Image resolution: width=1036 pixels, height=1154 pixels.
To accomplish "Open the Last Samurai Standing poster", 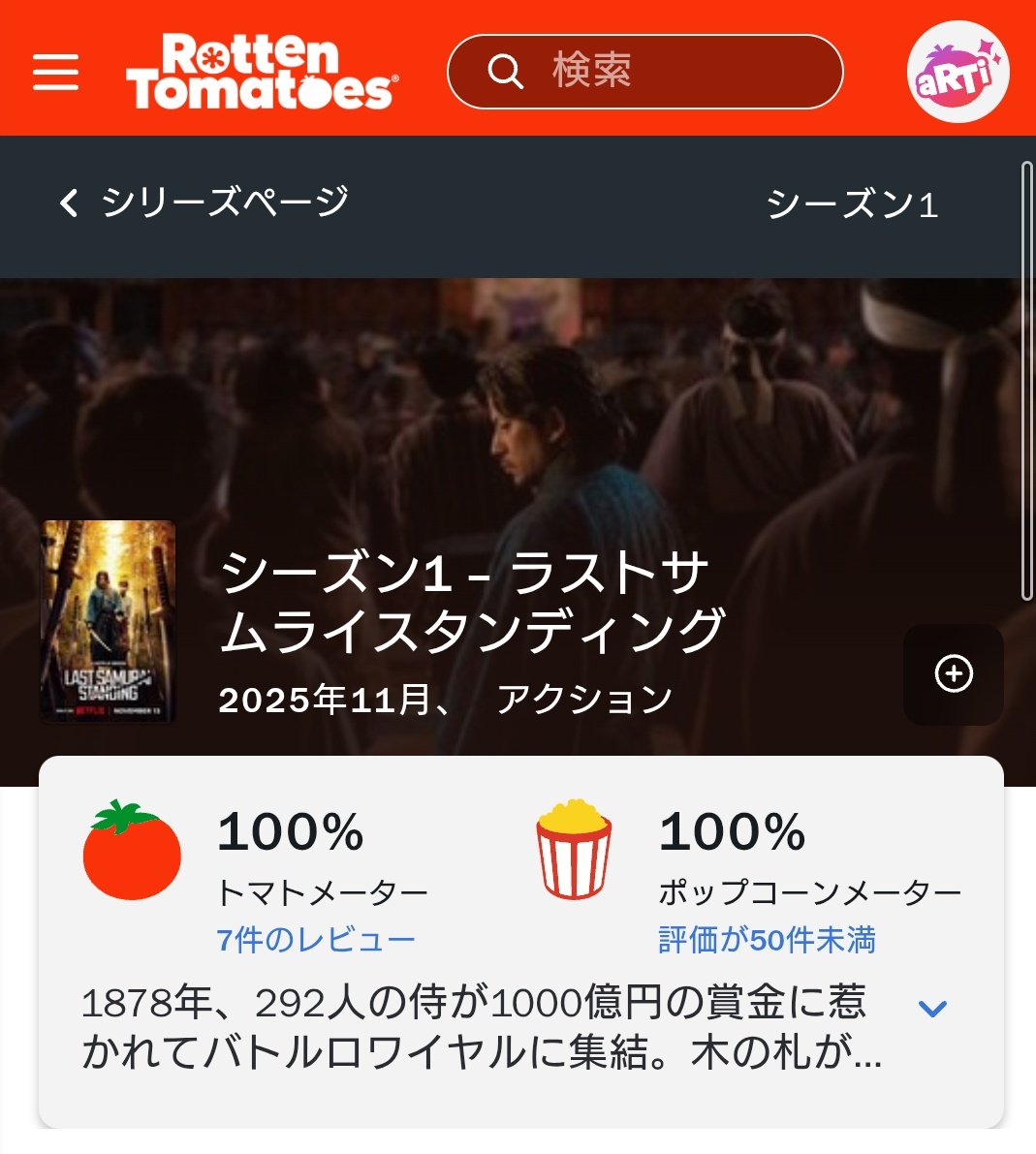I will pos(109,621).
